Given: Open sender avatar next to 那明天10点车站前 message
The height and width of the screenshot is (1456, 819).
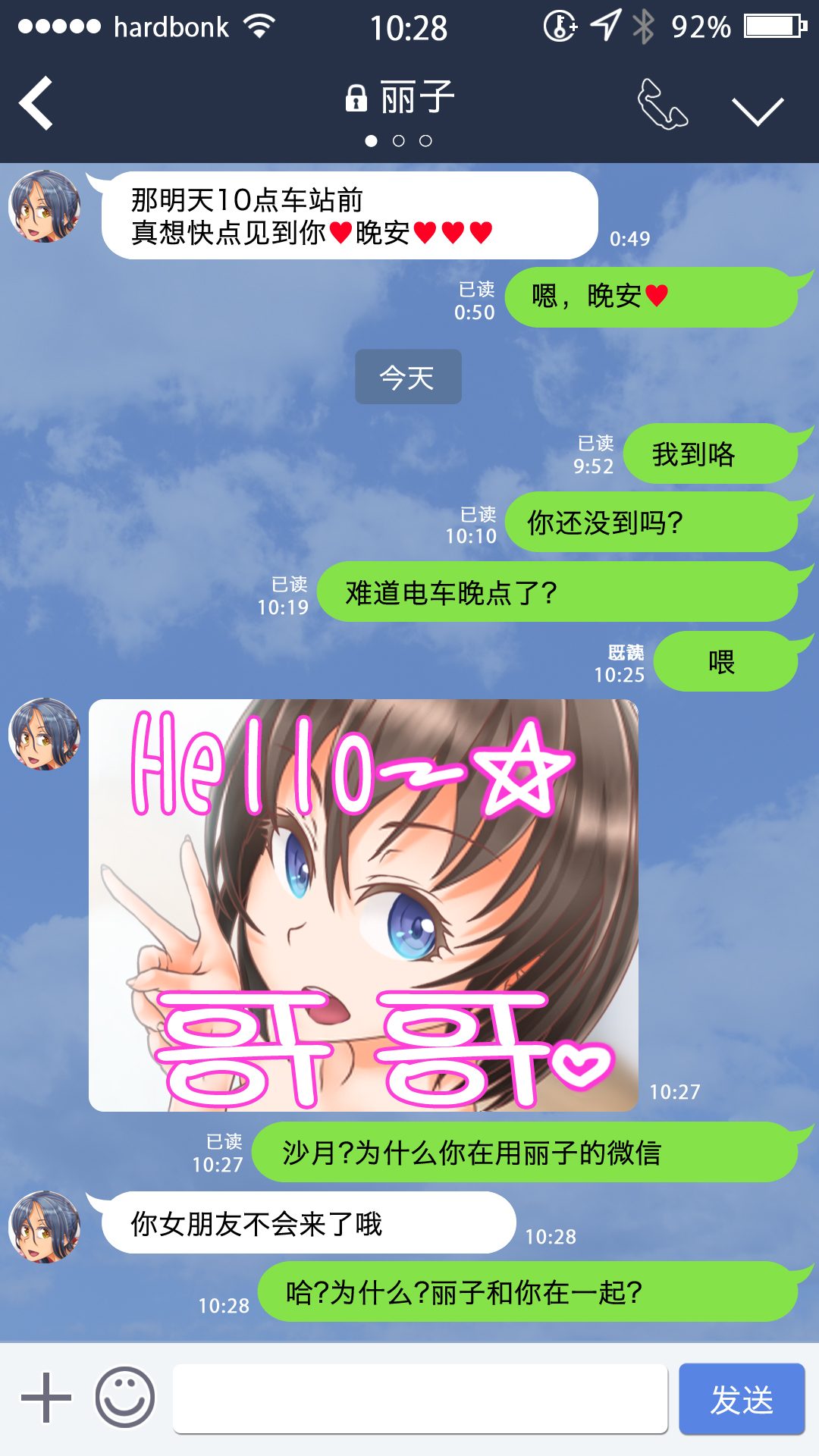Looking at the screenshot, I should (x=45, y=206).
